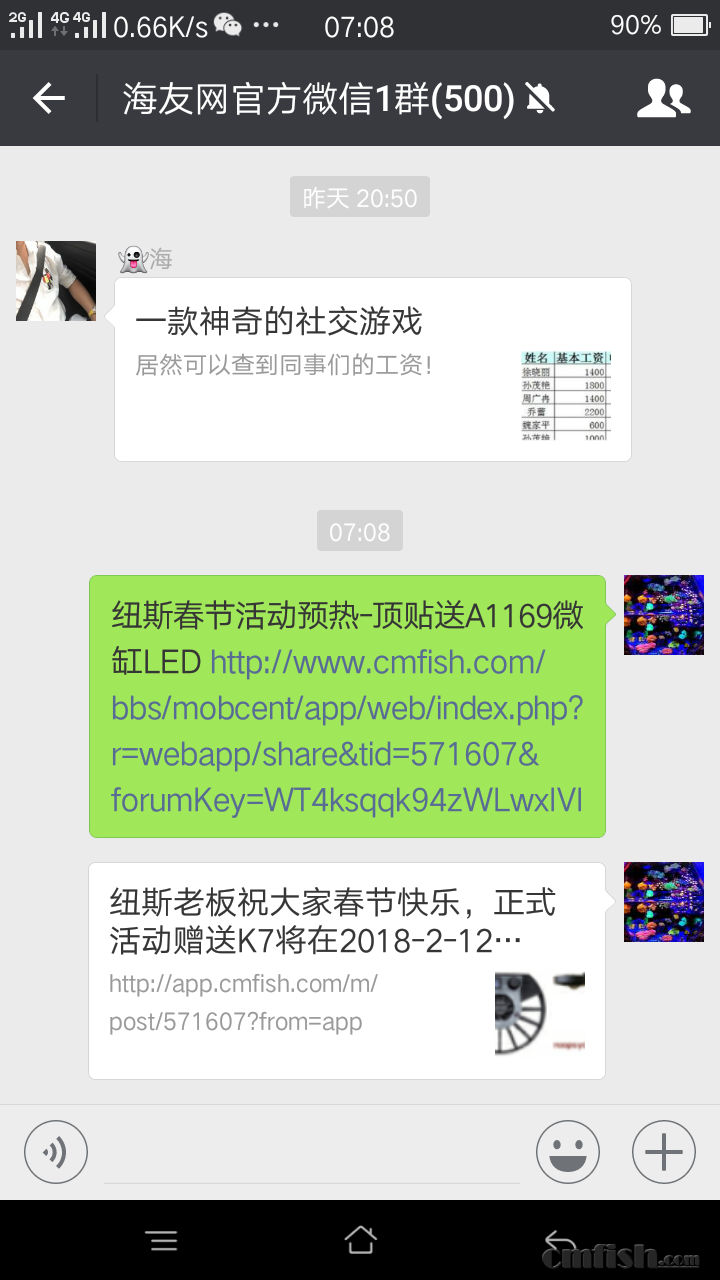Open the system recent apps menu
Image resolution: width=720 pixels, height=1280 pixels.
click(x=162, y=1240)
